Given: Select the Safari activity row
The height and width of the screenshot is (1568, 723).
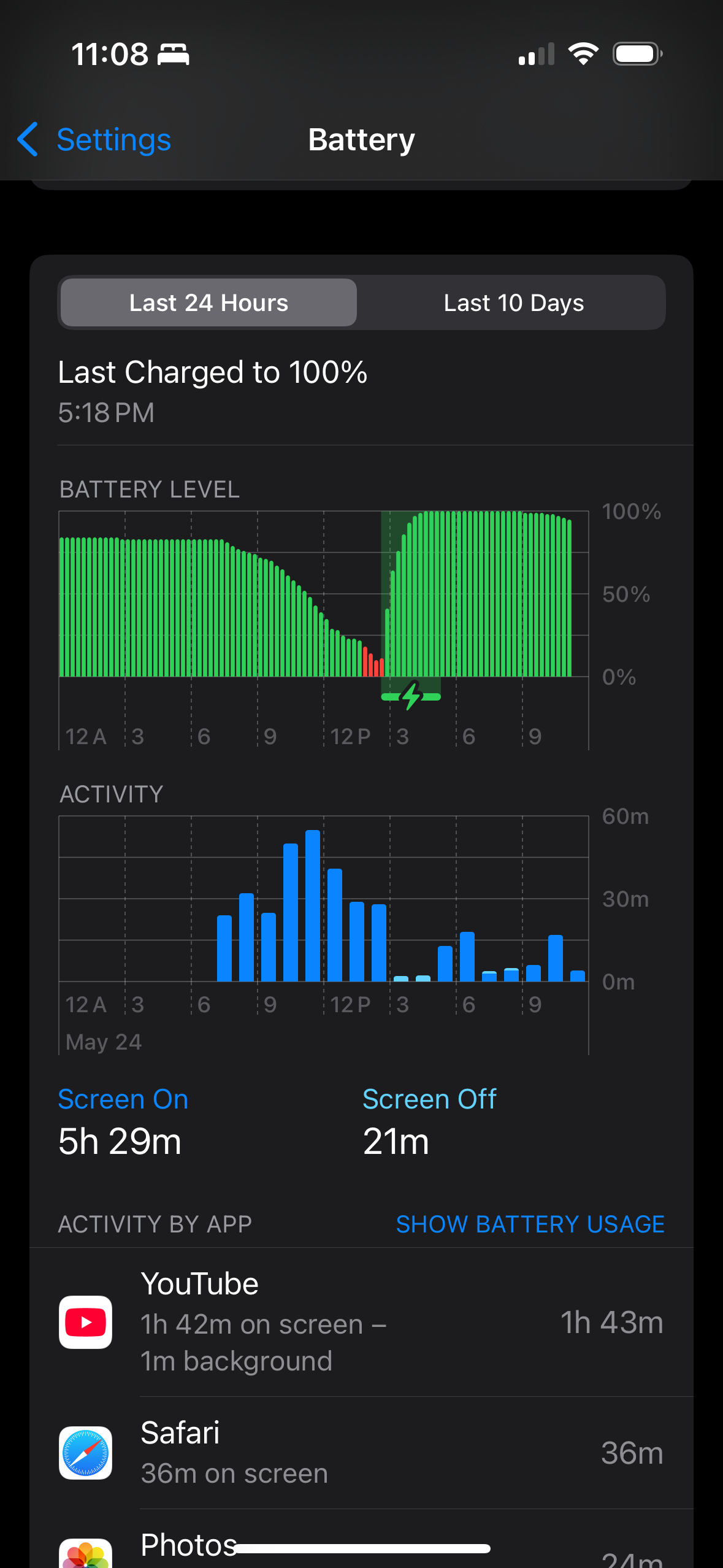Looking at the screenshot, I should click(361, 1453).
